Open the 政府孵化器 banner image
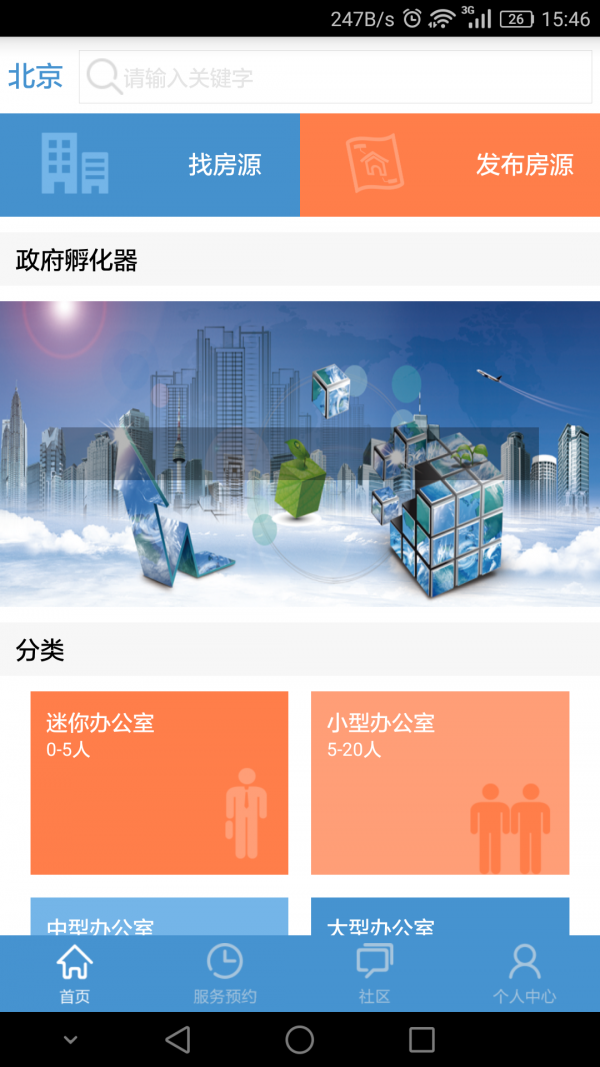 pyautogui.click(x=300, y=453)
